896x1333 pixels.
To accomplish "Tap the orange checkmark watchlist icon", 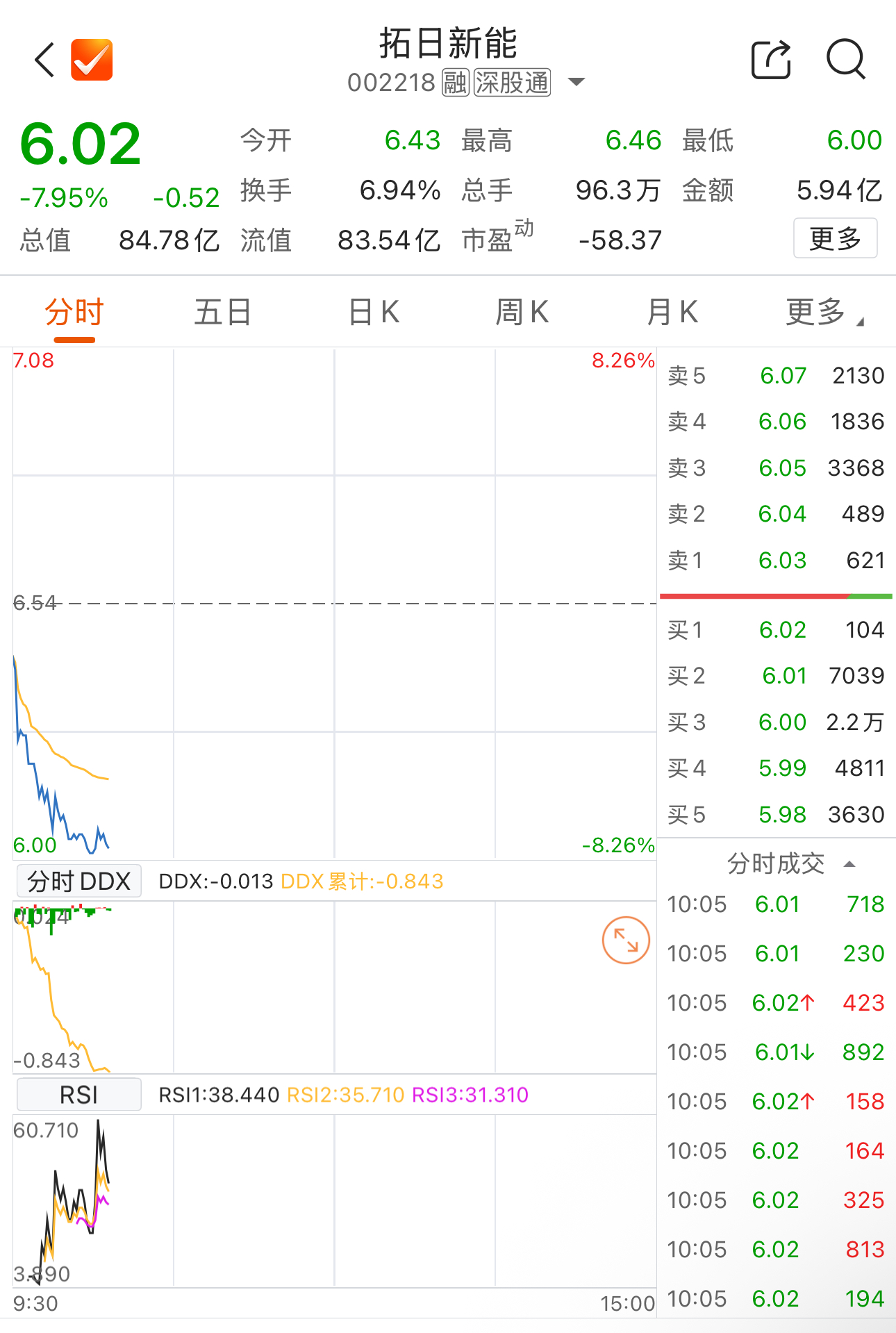I will [92, 60].
